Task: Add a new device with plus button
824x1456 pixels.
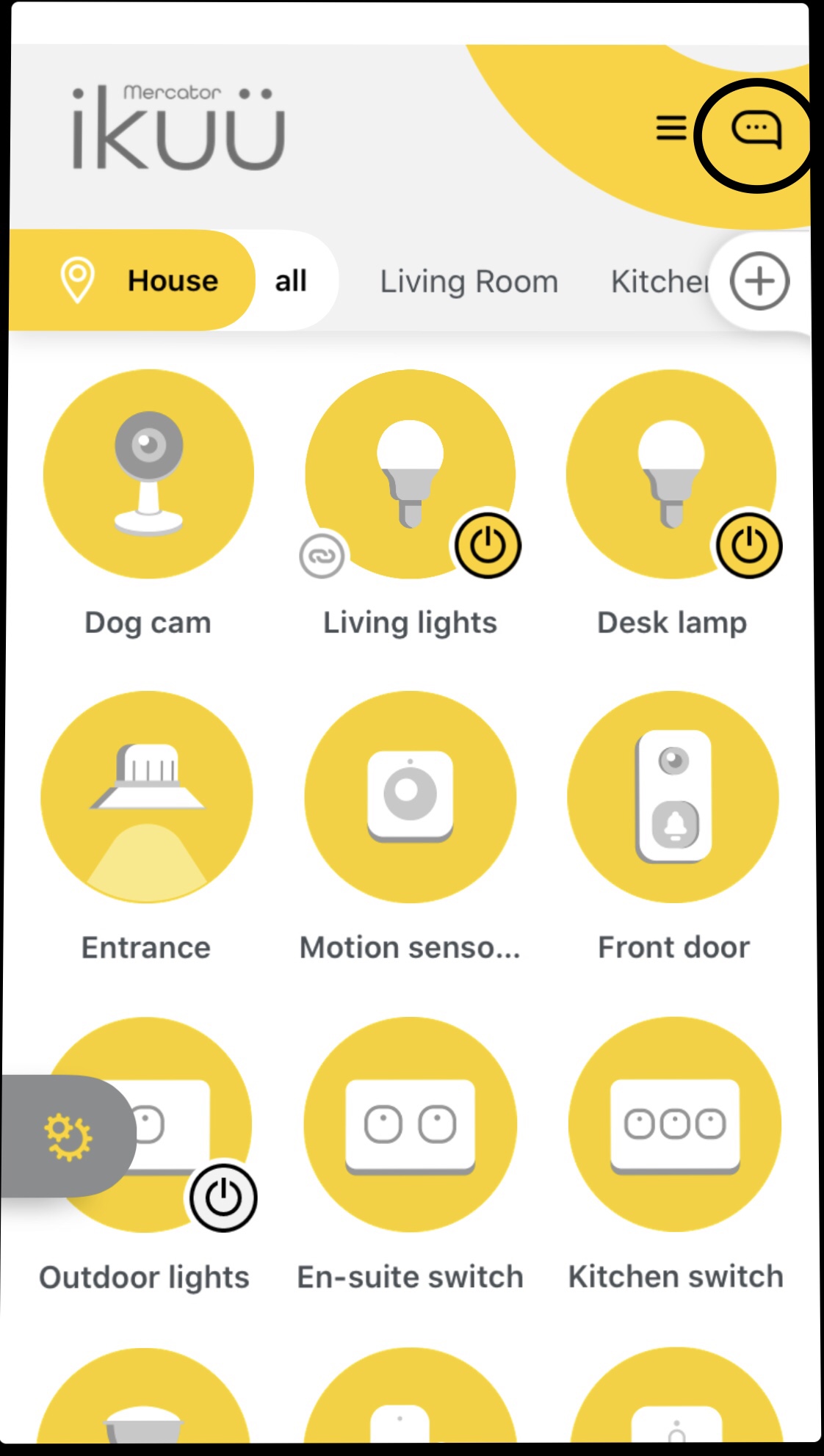Action: tap(759, 281)
